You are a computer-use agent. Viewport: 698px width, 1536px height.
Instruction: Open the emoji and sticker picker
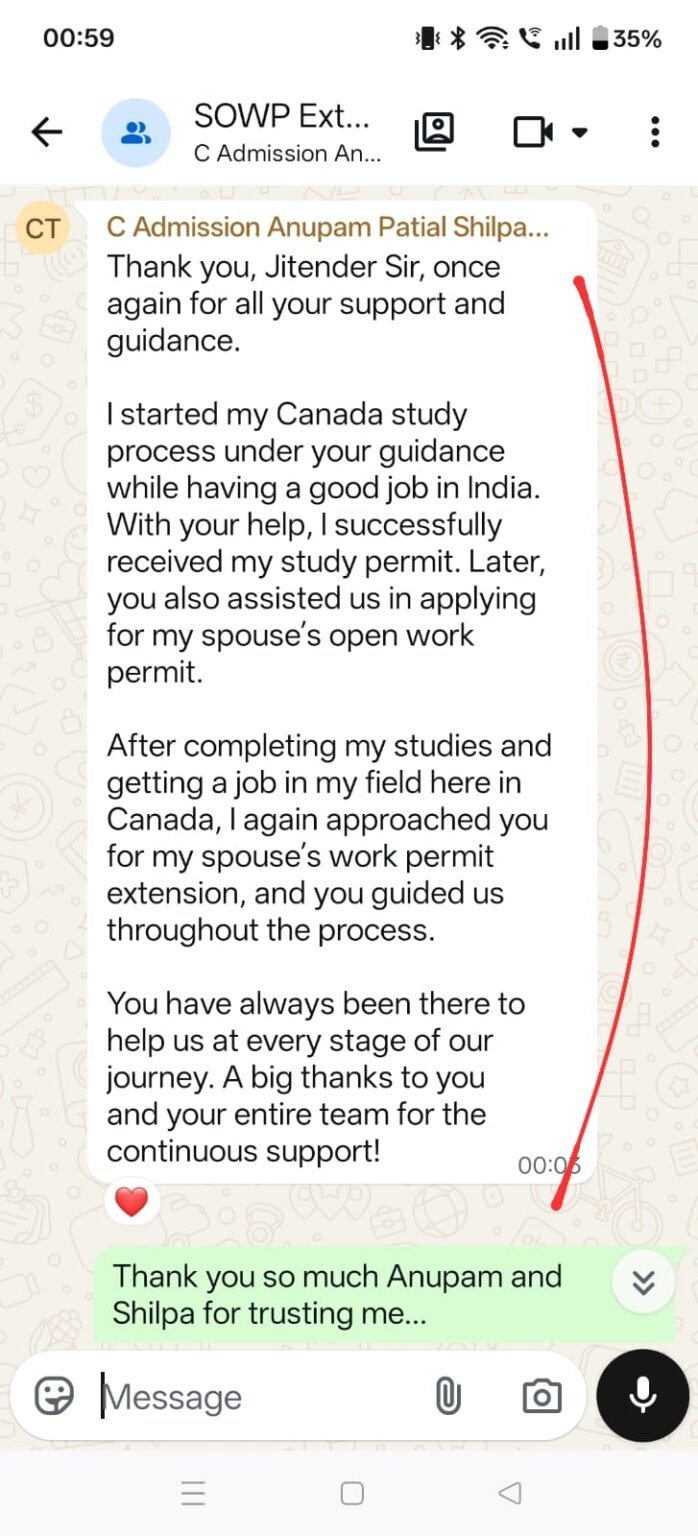pyautogui.click(x=55, y=1396)
